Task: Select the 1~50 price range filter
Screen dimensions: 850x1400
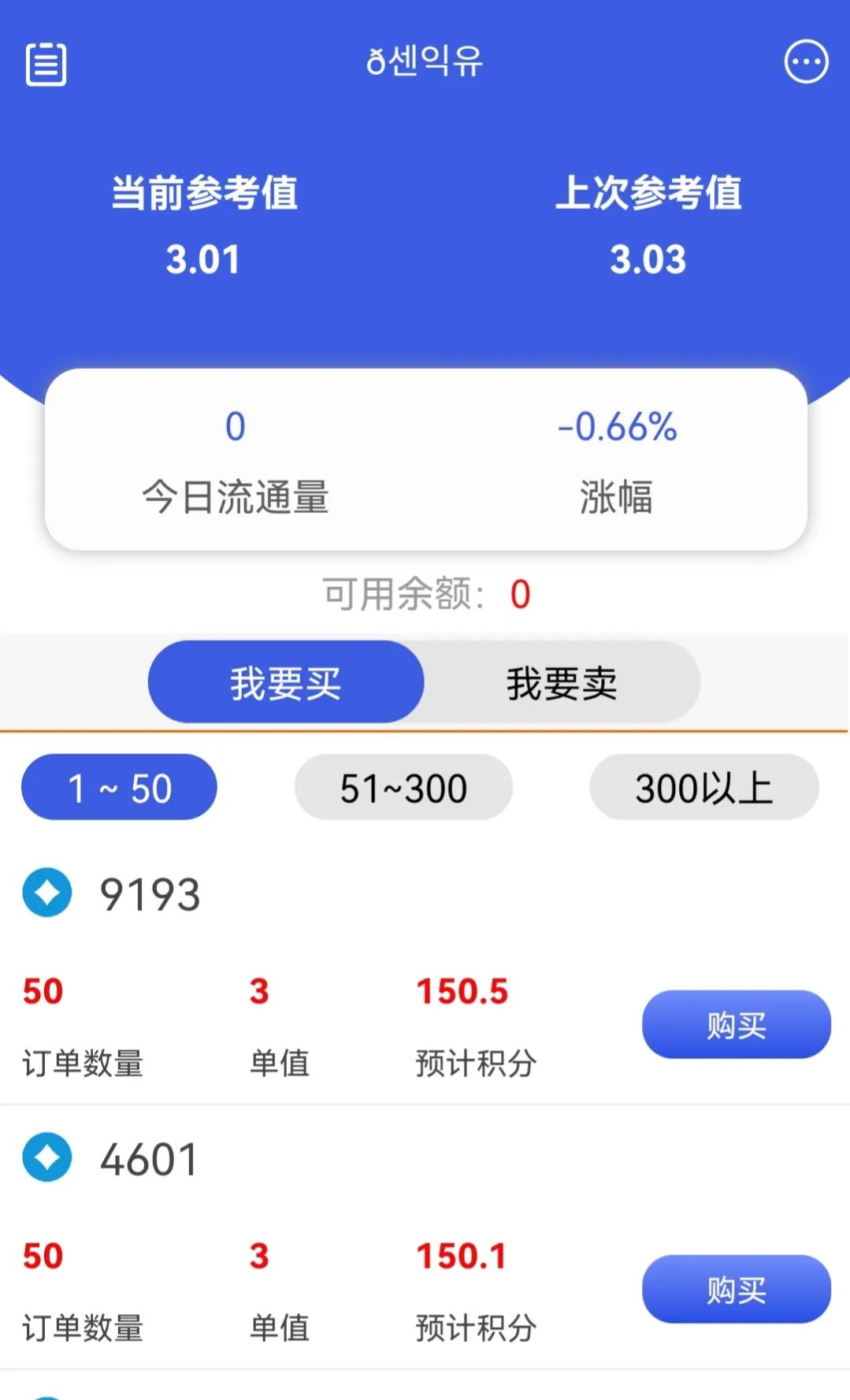Action: click(x=118, y=787)
